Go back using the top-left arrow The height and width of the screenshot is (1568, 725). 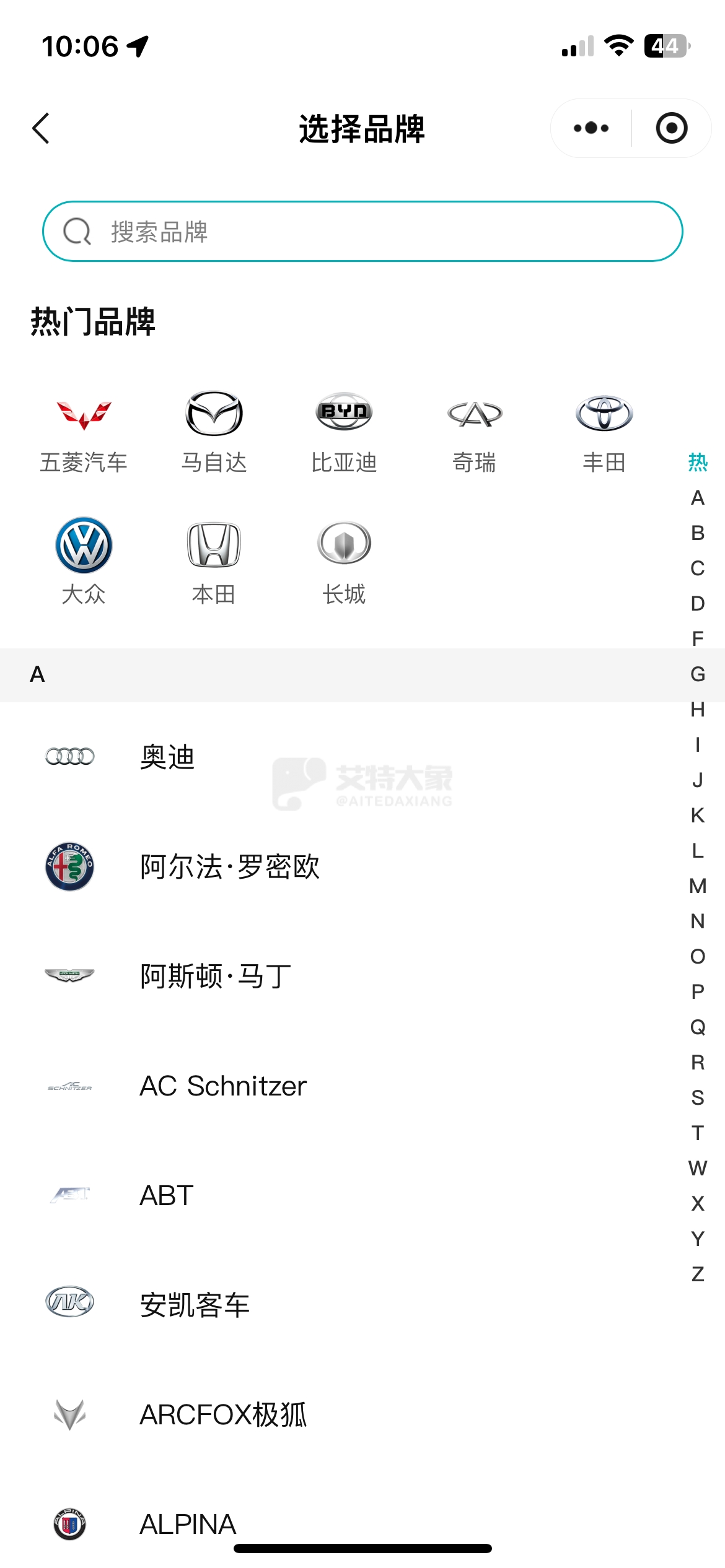tap(41, 129)
